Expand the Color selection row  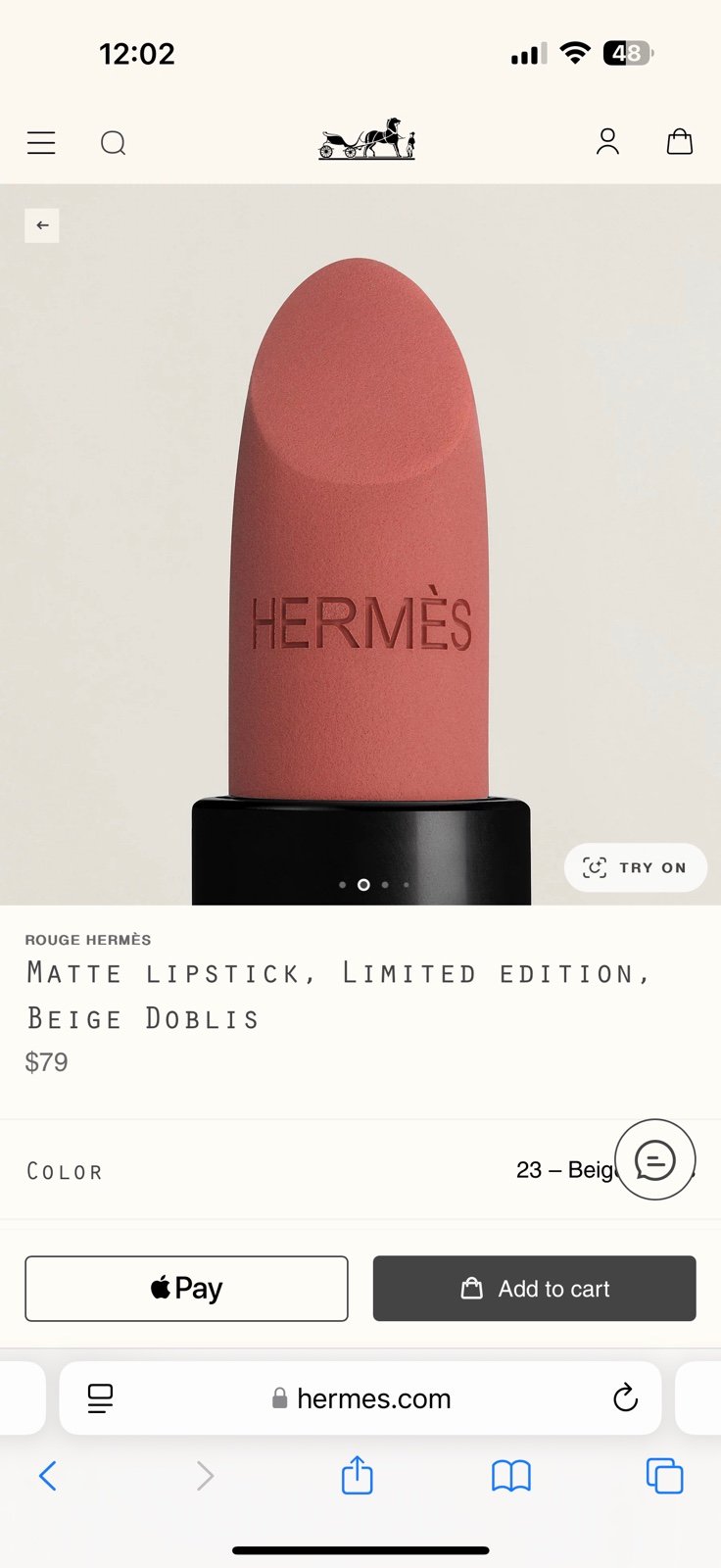(x=360, y=1170)
